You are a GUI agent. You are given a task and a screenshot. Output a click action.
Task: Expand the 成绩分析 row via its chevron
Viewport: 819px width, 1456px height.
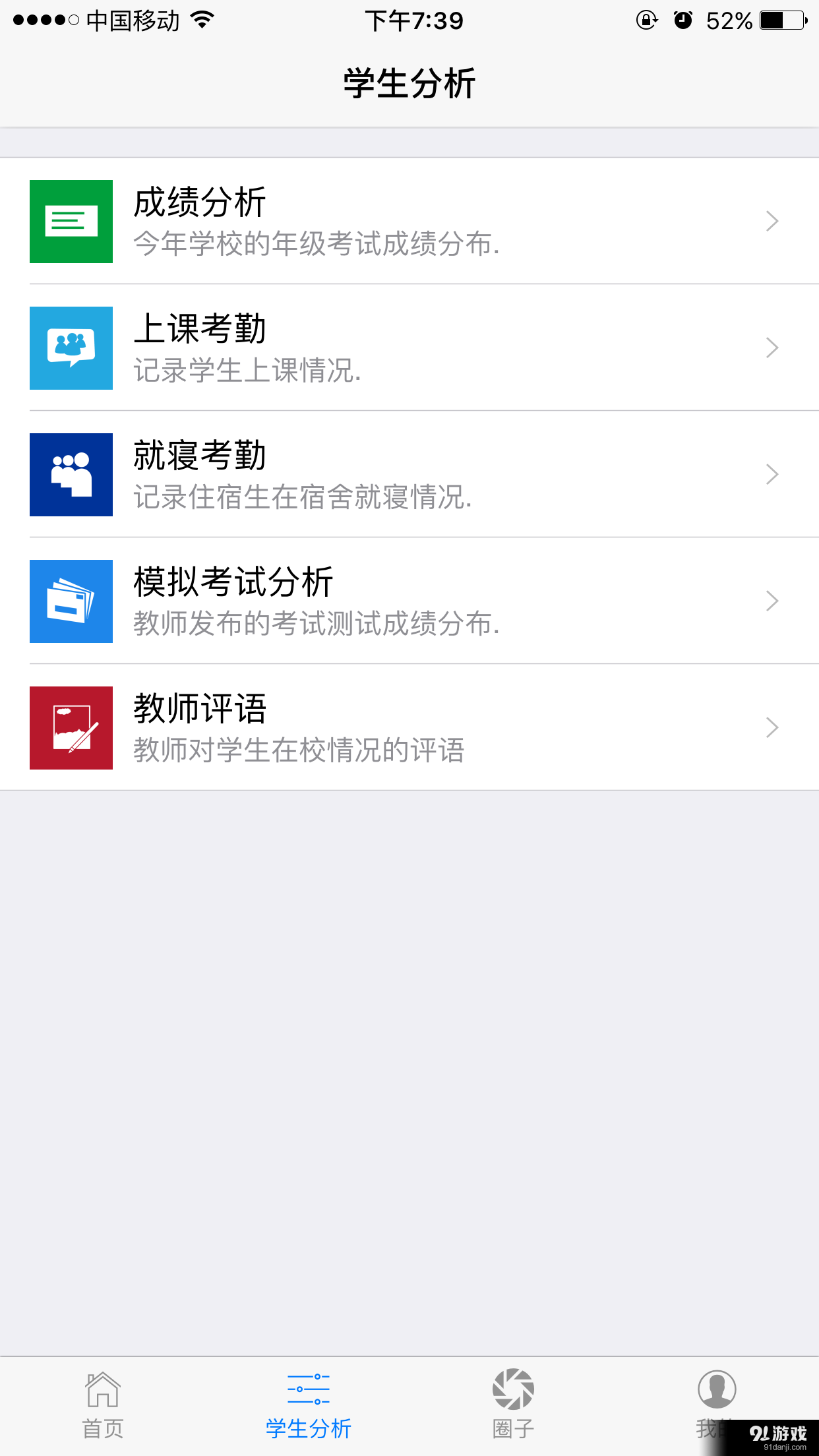click(772, 221)
